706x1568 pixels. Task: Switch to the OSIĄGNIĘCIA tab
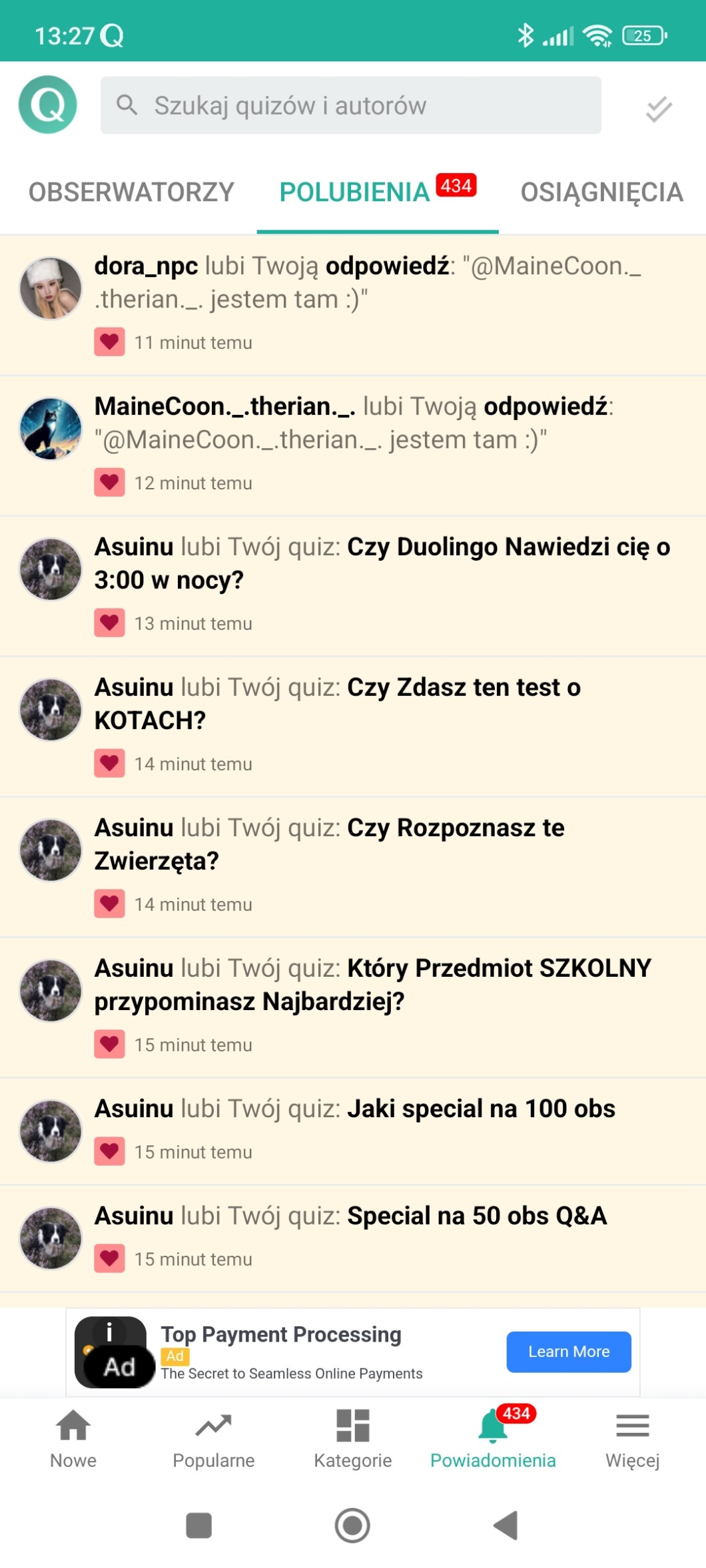[x=601, y=192]
